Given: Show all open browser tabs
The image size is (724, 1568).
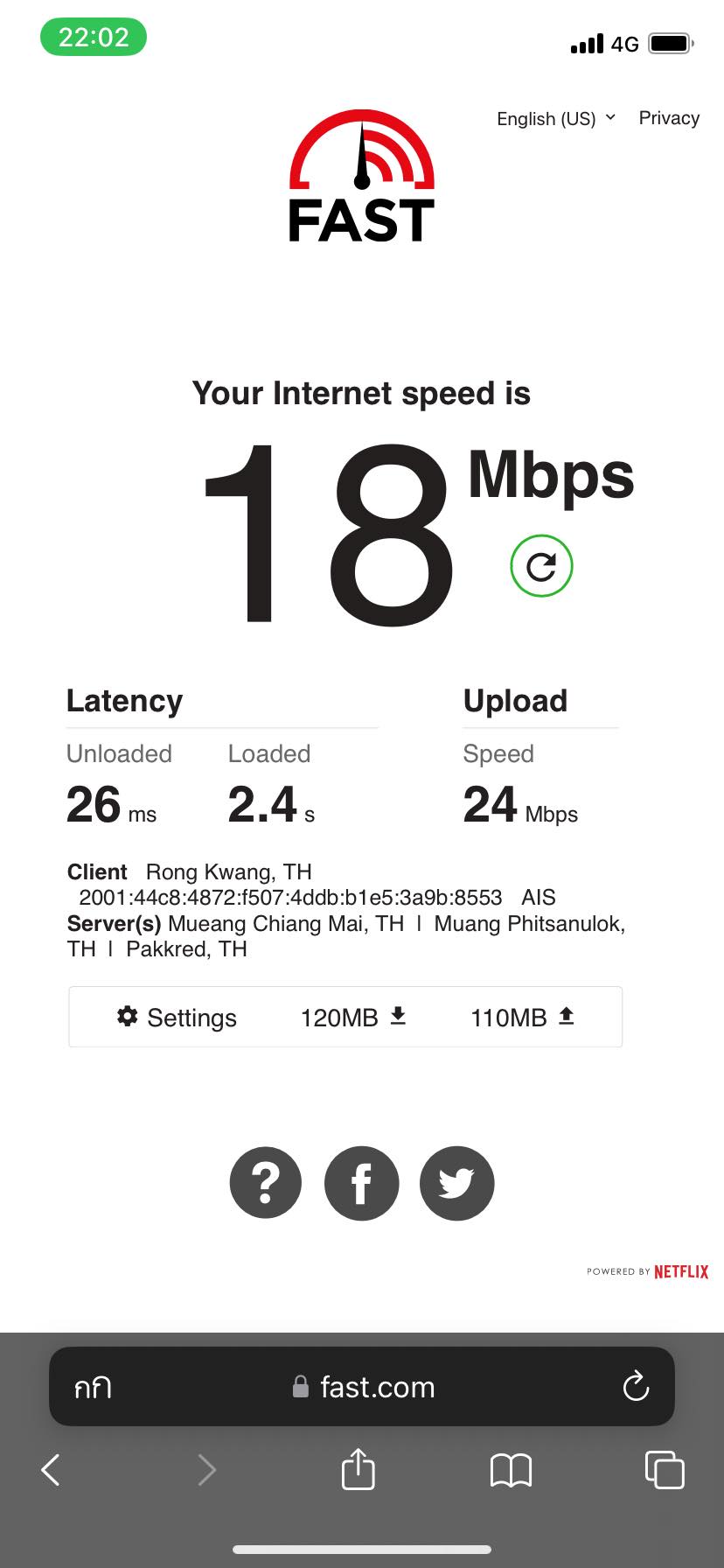Looking at the screenshot, I should coord(665,1469).
